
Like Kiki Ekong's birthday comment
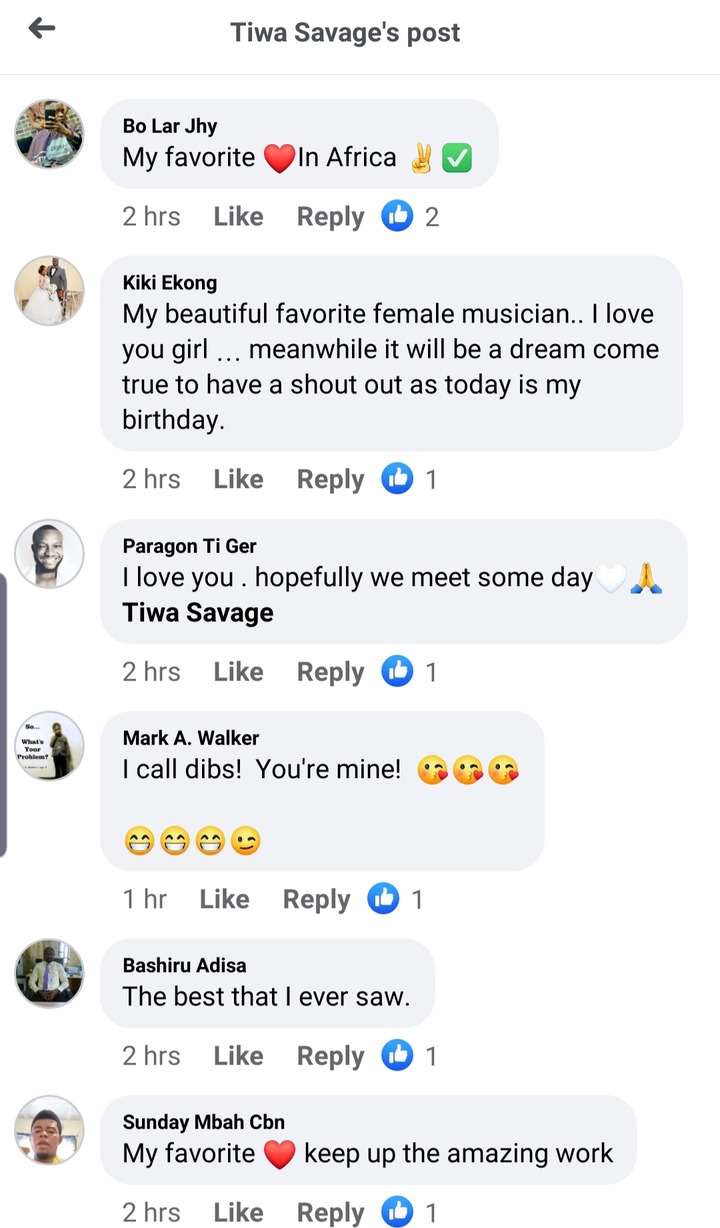click(238, 480)
